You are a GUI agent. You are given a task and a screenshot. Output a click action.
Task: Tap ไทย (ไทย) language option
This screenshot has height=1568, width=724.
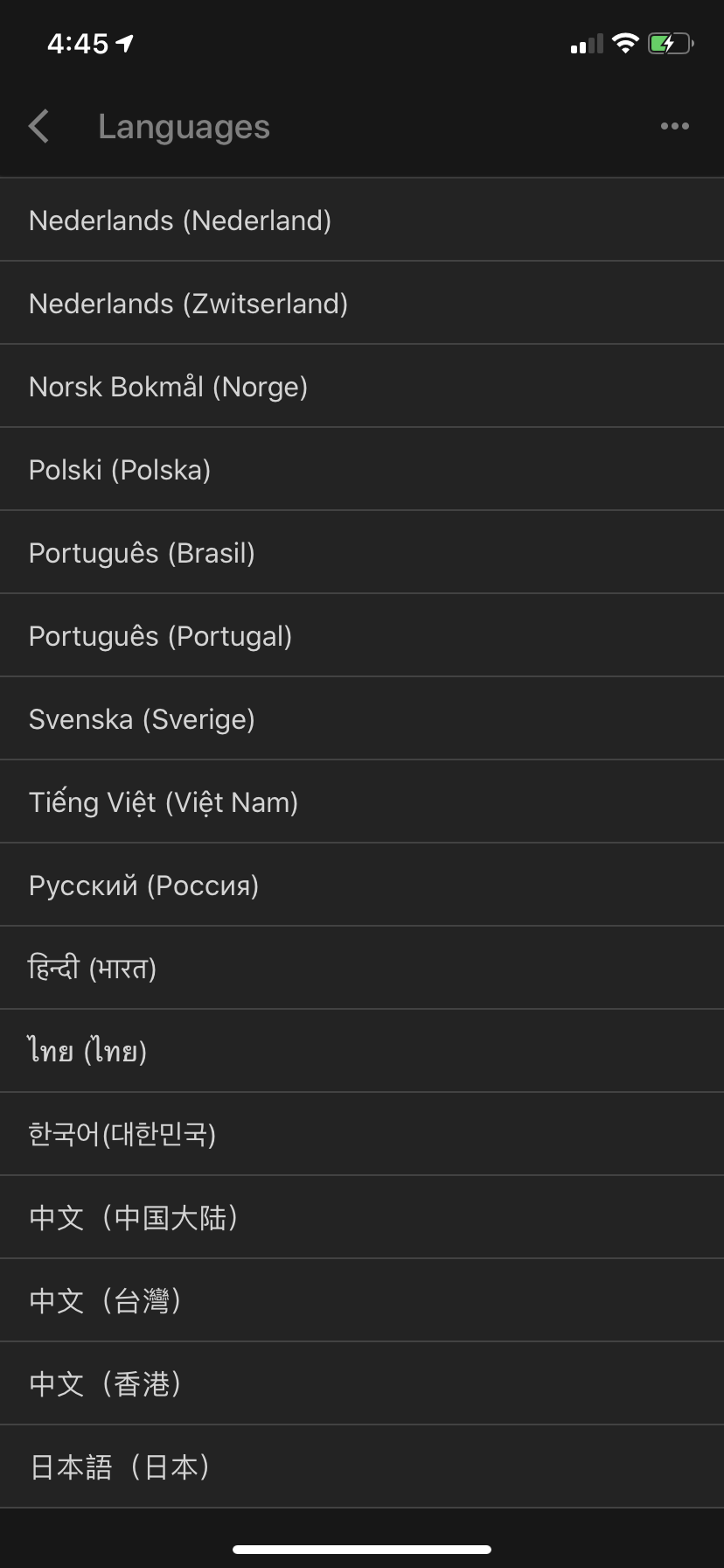pos(87,1052)
